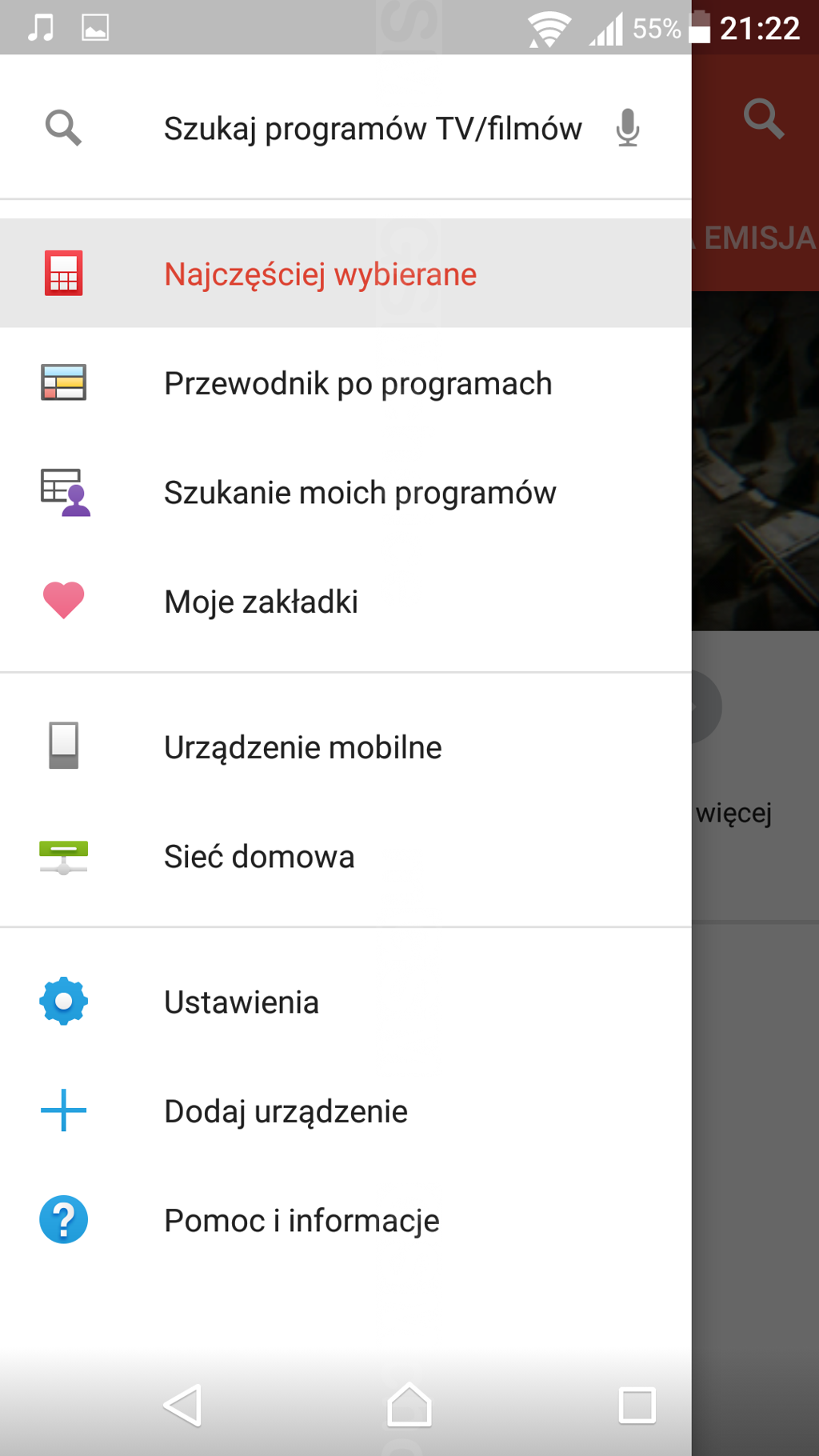
Task: Open Pomoc i informacje
Action: click(302, 1221)
